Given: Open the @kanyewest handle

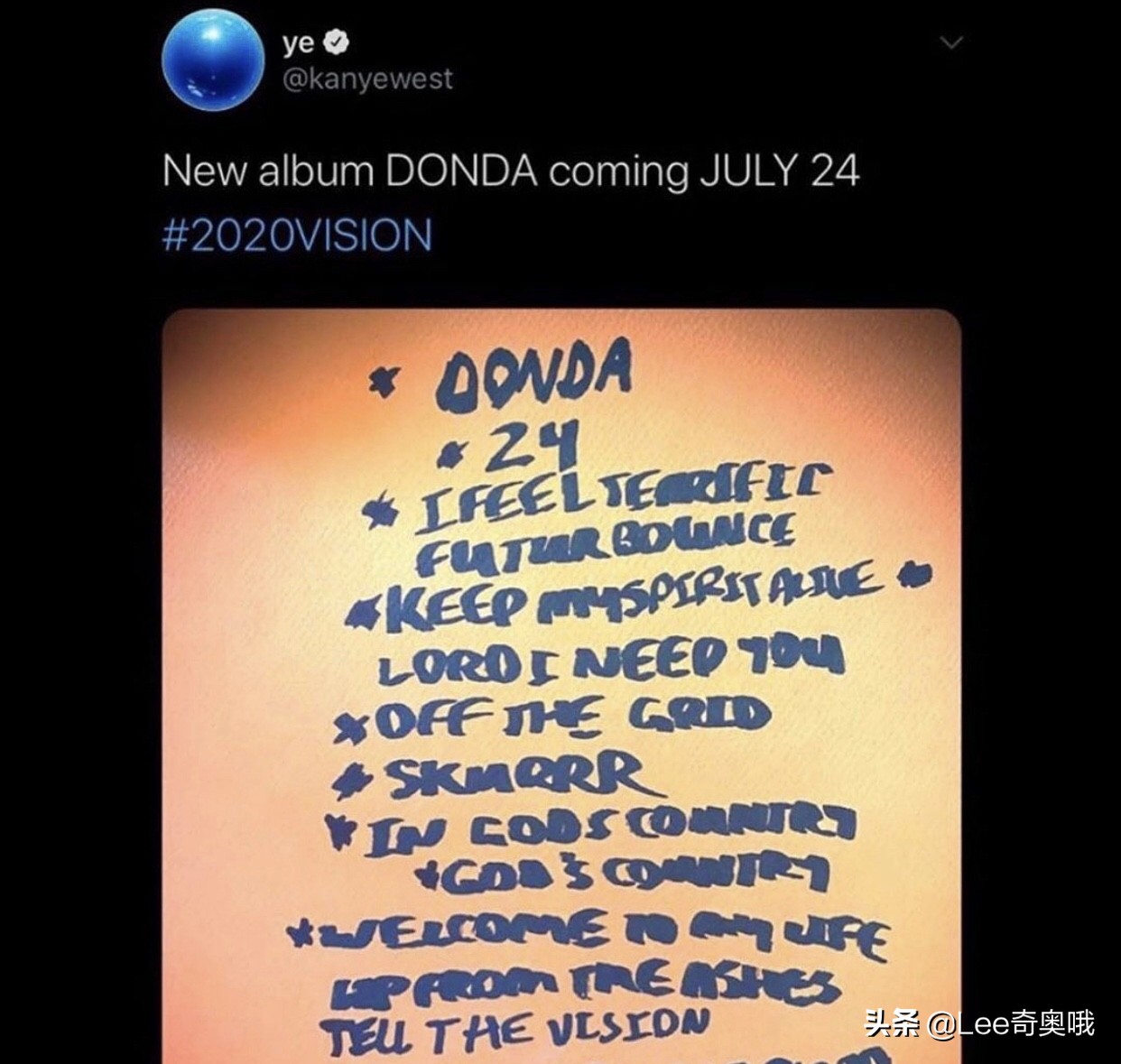Looking at the screenshot, I should coord(367,80).
